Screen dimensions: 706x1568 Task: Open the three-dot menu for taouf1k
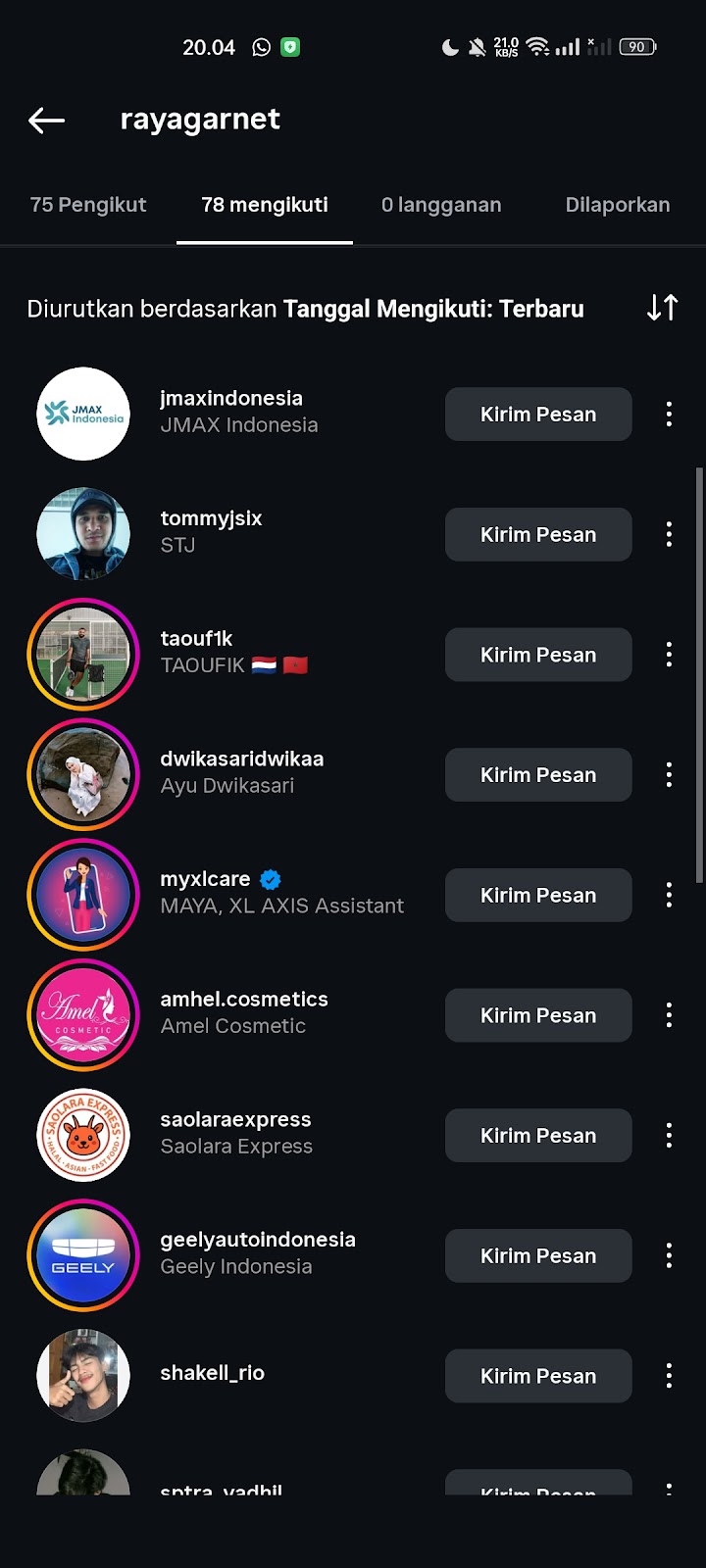coord(669,655)
